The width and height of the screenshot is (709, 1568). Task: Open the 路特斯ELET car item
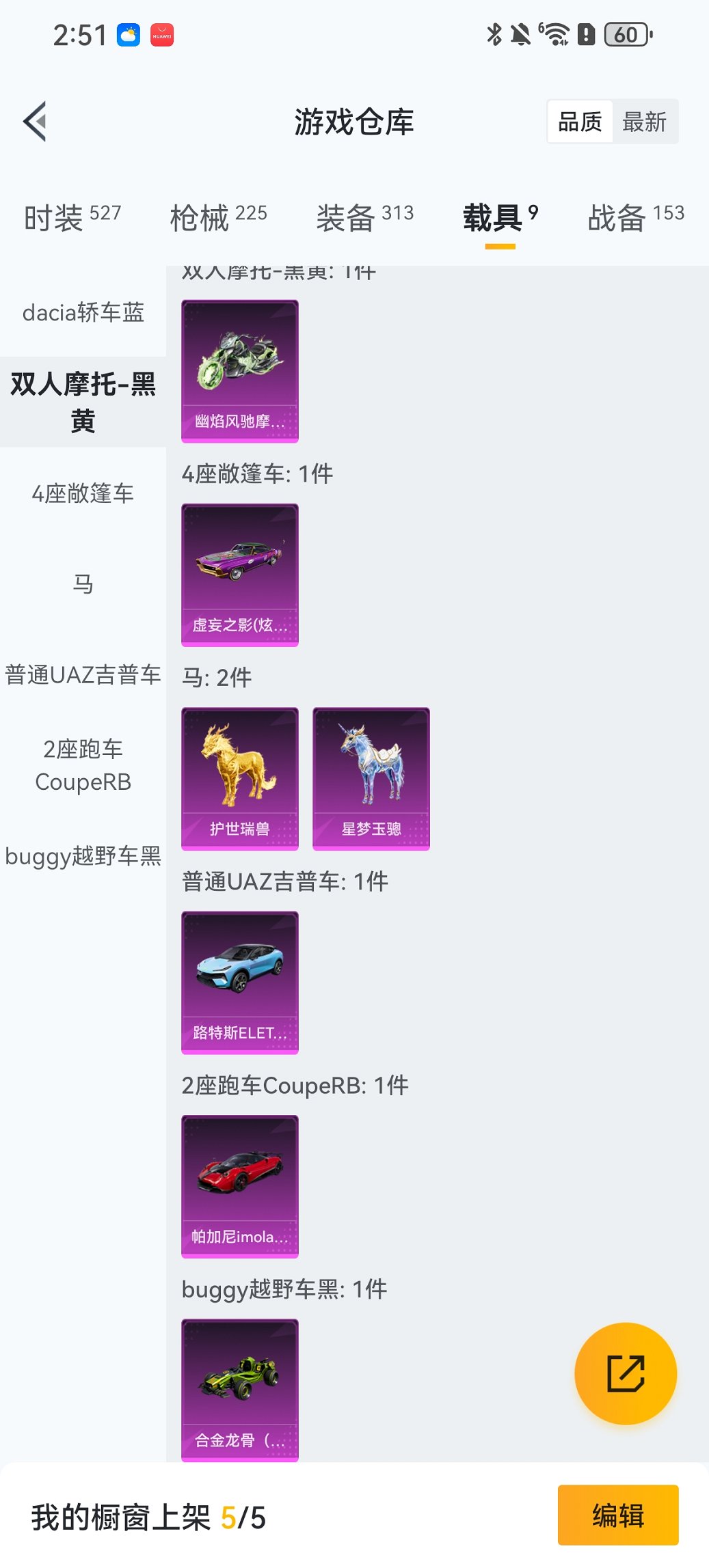coord(240,982)
